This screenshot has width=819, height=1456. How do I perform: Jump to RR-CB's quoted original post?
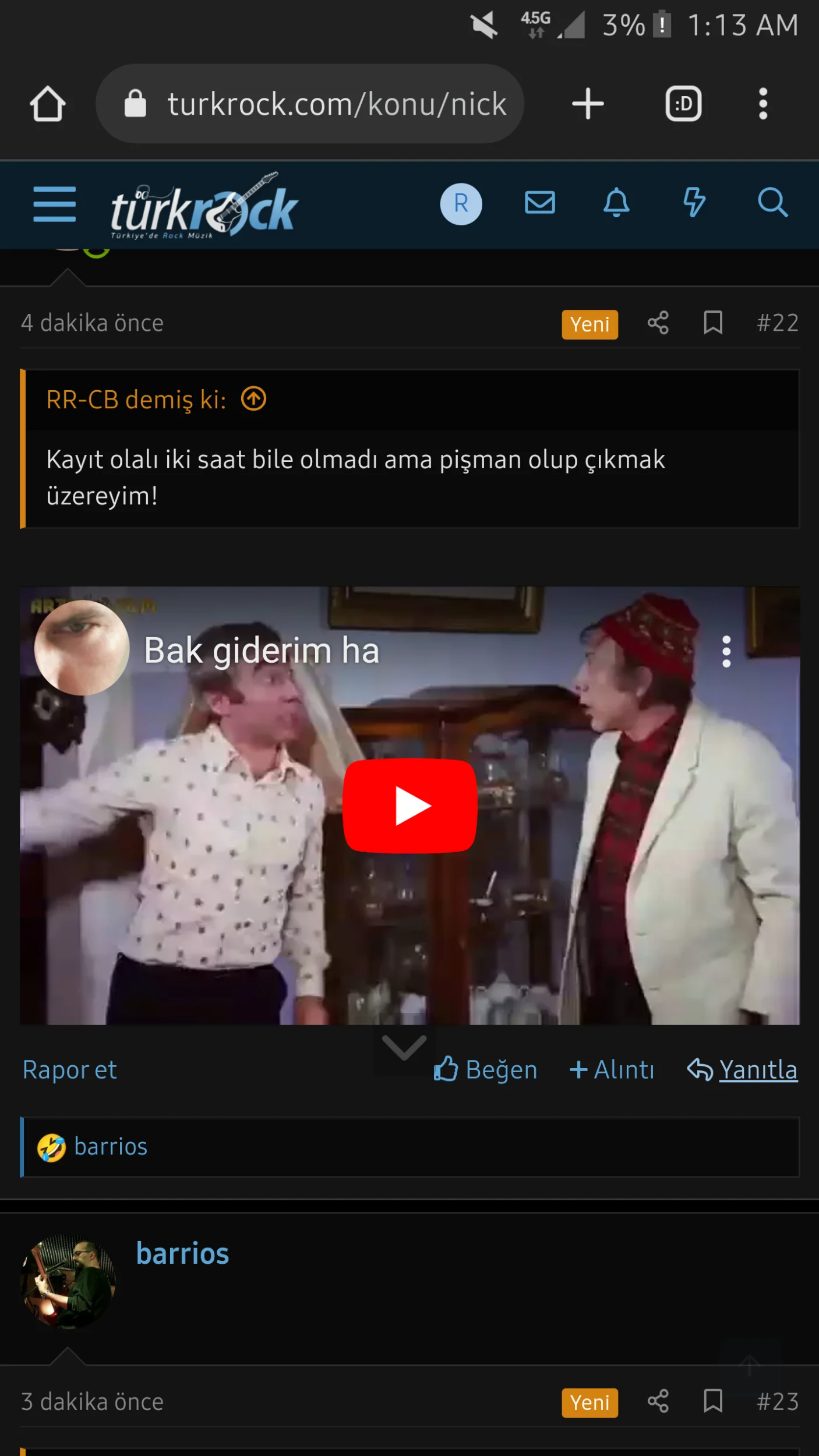coord(254,400)
